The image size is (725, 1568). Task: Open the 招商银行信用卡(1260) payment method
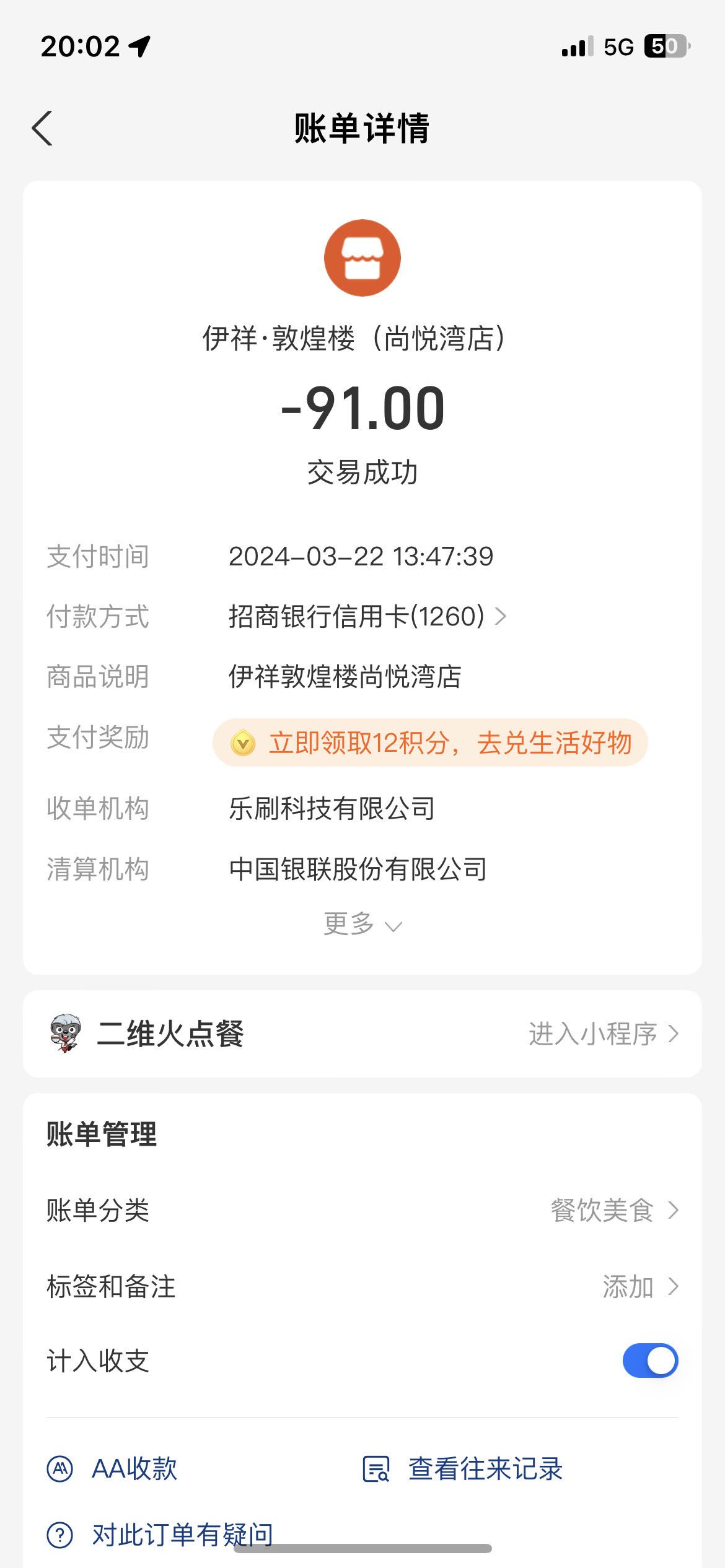(367, 616)
